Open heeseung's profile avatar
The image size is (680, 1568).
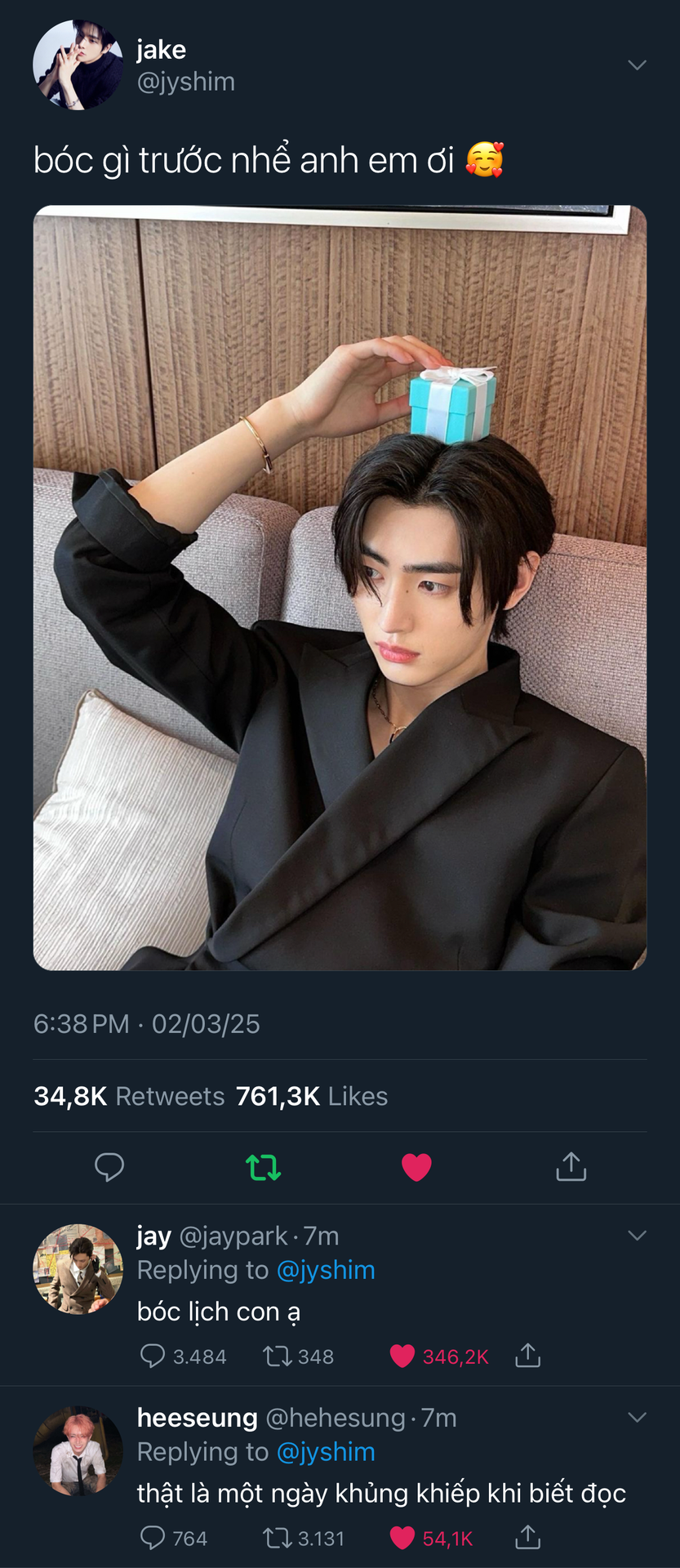(x=78, y=1450)
